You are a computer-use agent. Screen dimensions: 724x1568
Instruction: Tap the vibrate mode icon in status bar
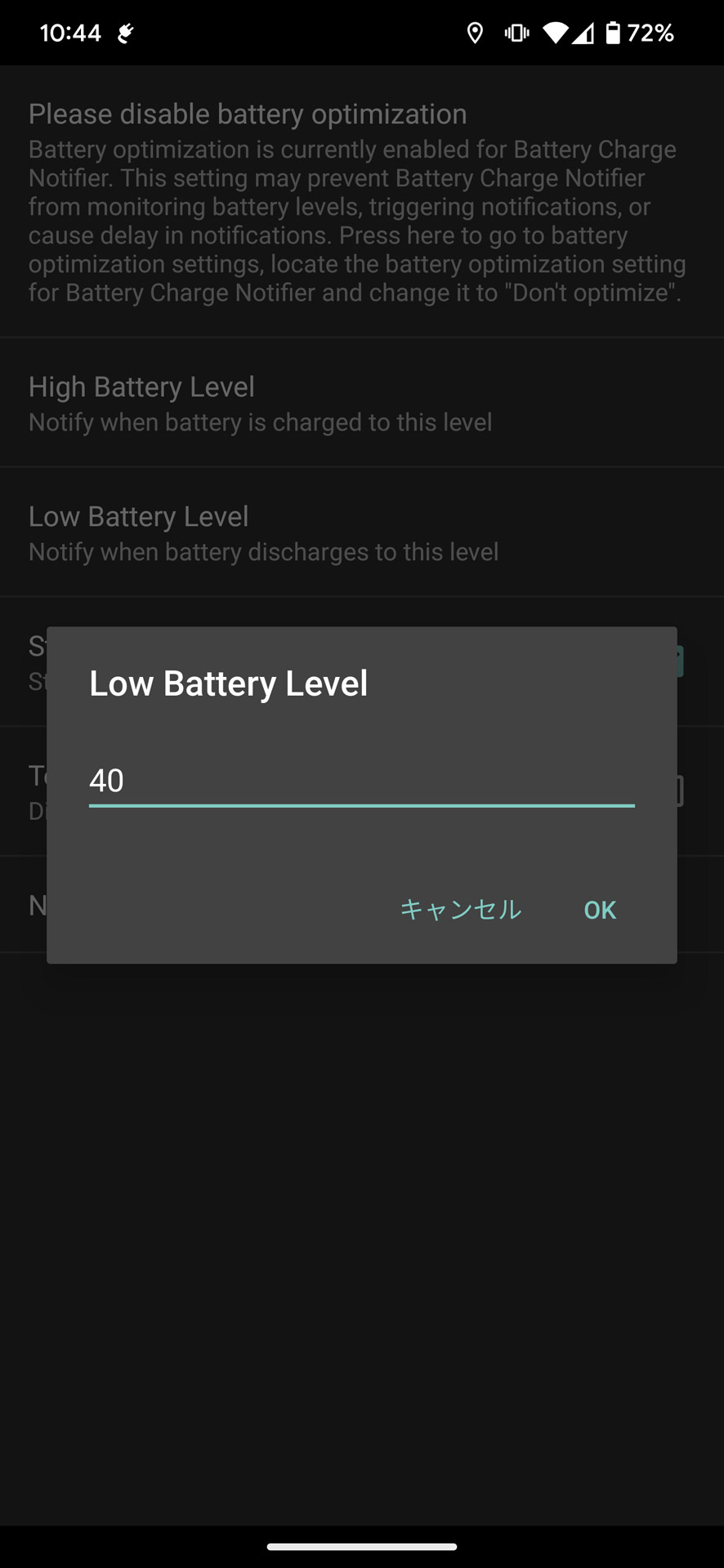(516, 33)
